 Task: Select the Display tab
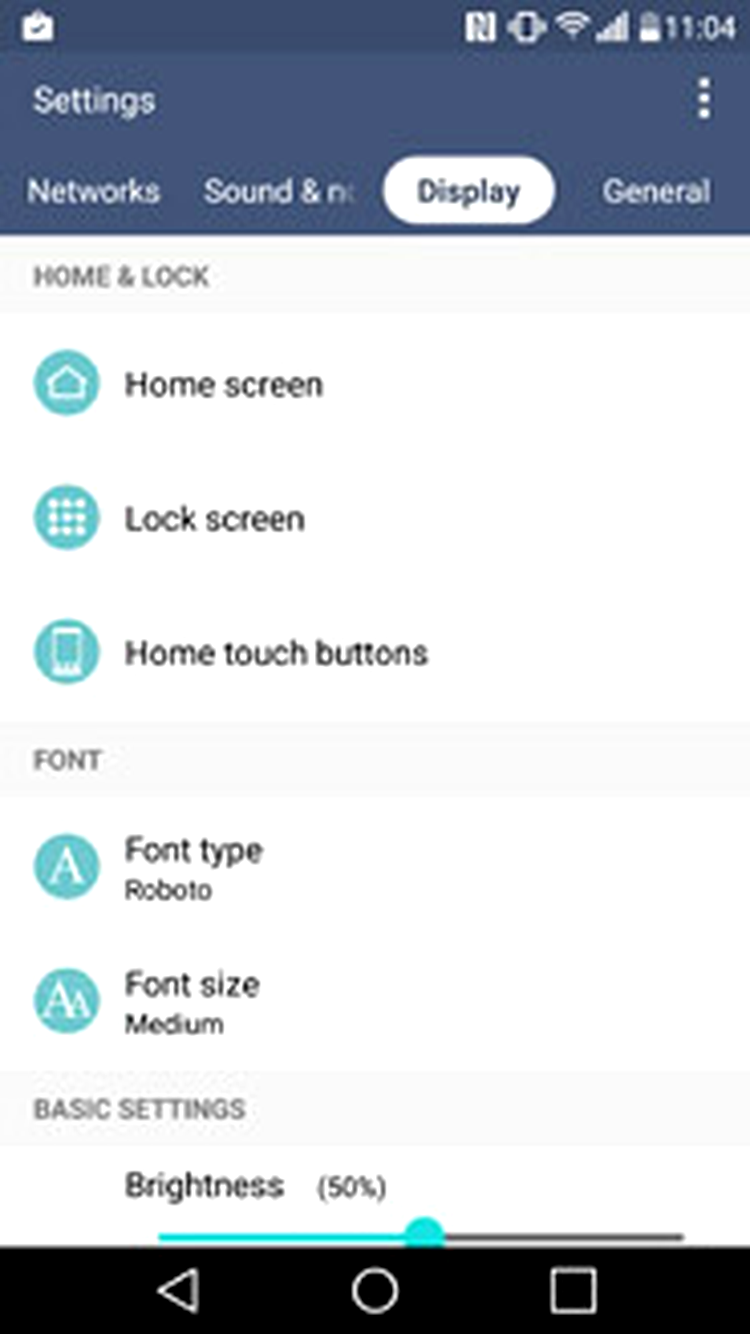468,191
